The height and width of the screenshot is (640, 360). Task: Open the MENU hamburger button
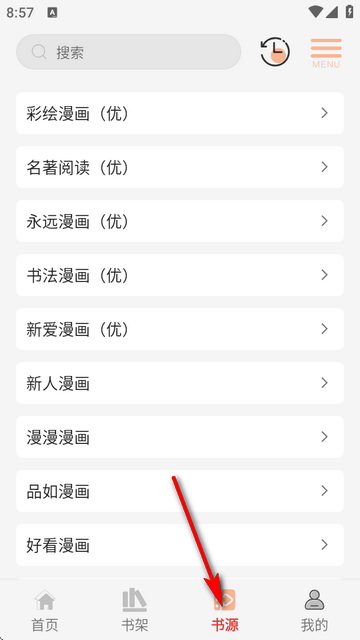click(326, 53)
